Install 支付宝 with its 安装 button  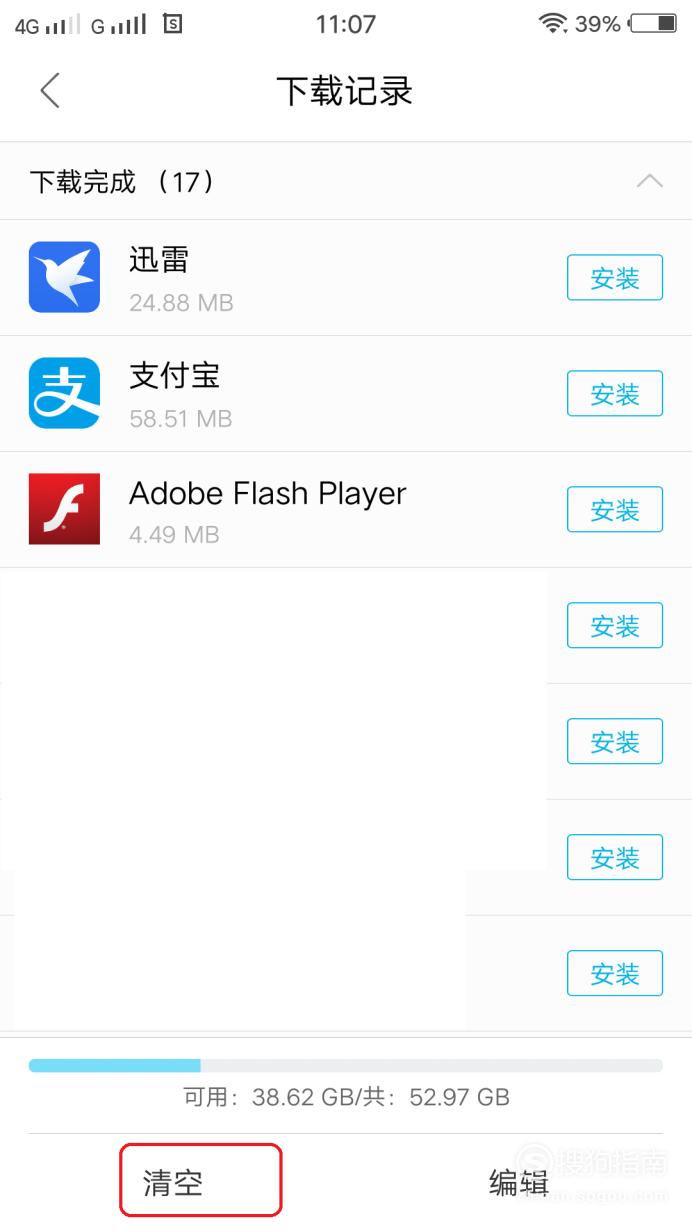pyautogui.click(x=615, y=394)
